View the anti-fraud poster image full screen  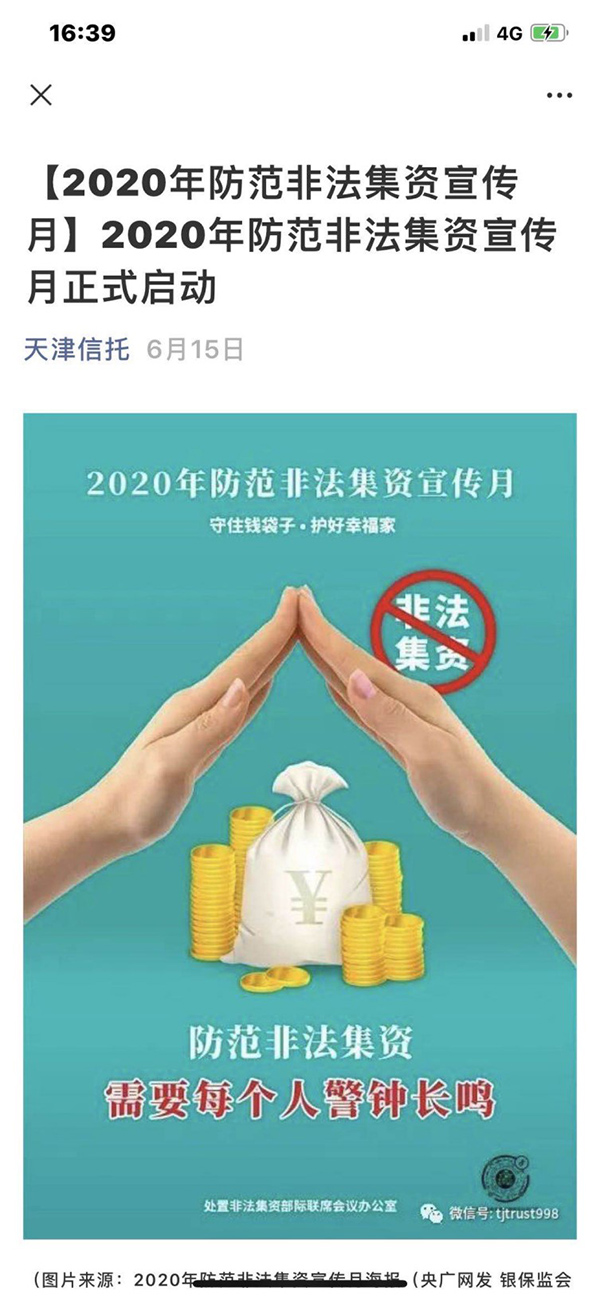click(x=300, y=825)
